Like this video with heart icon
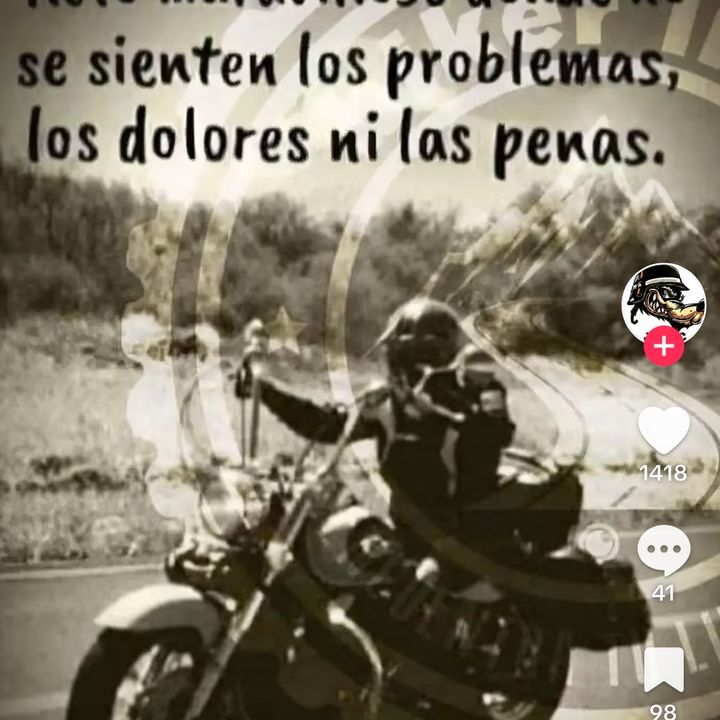 click(664, 431)
